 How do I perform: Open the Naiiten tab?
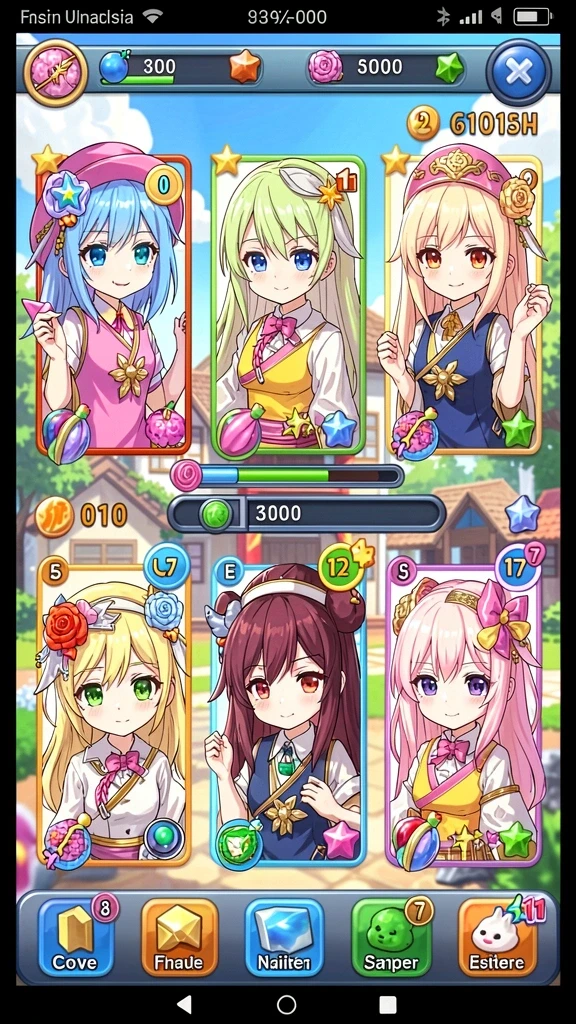[284, 937]
